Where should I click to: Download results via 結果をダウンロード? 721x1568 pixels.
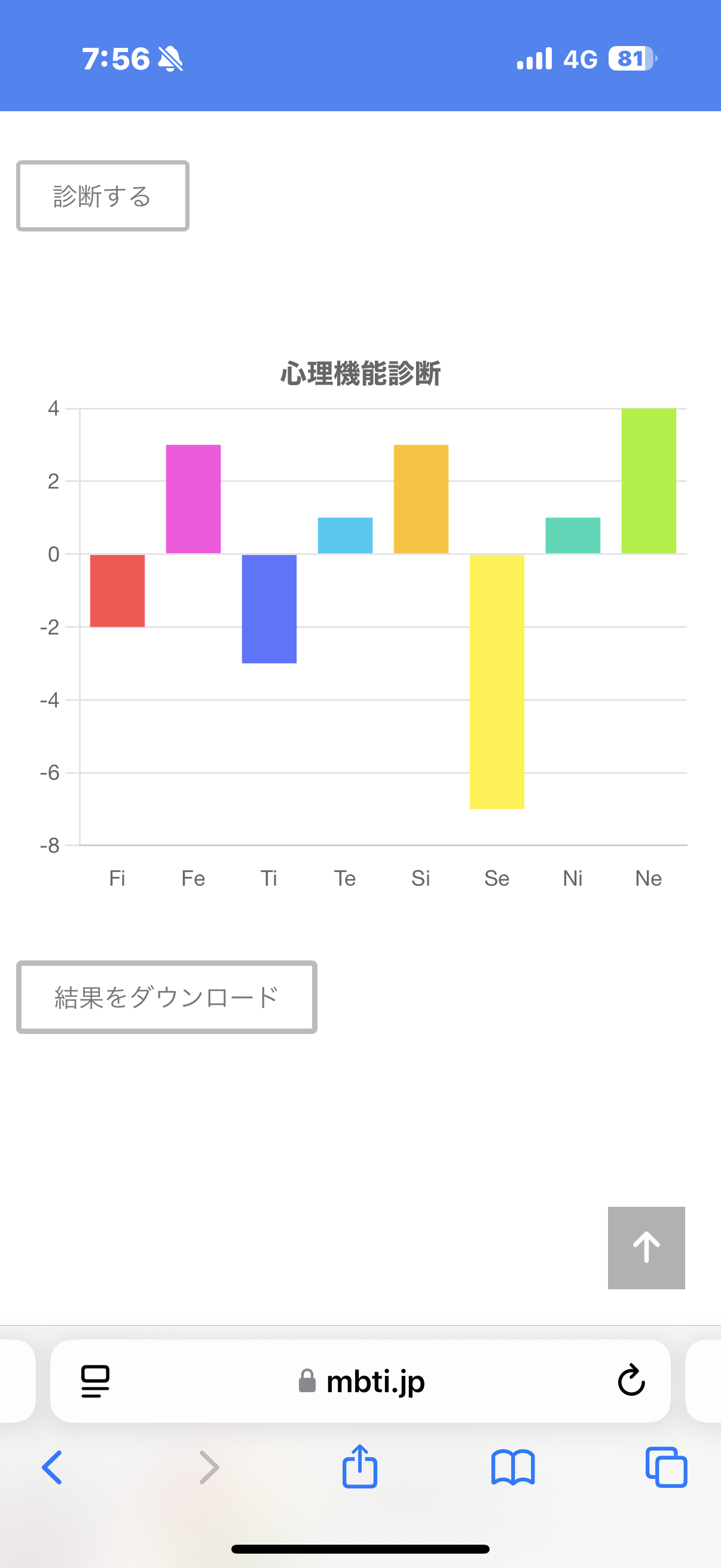(167, 997)
